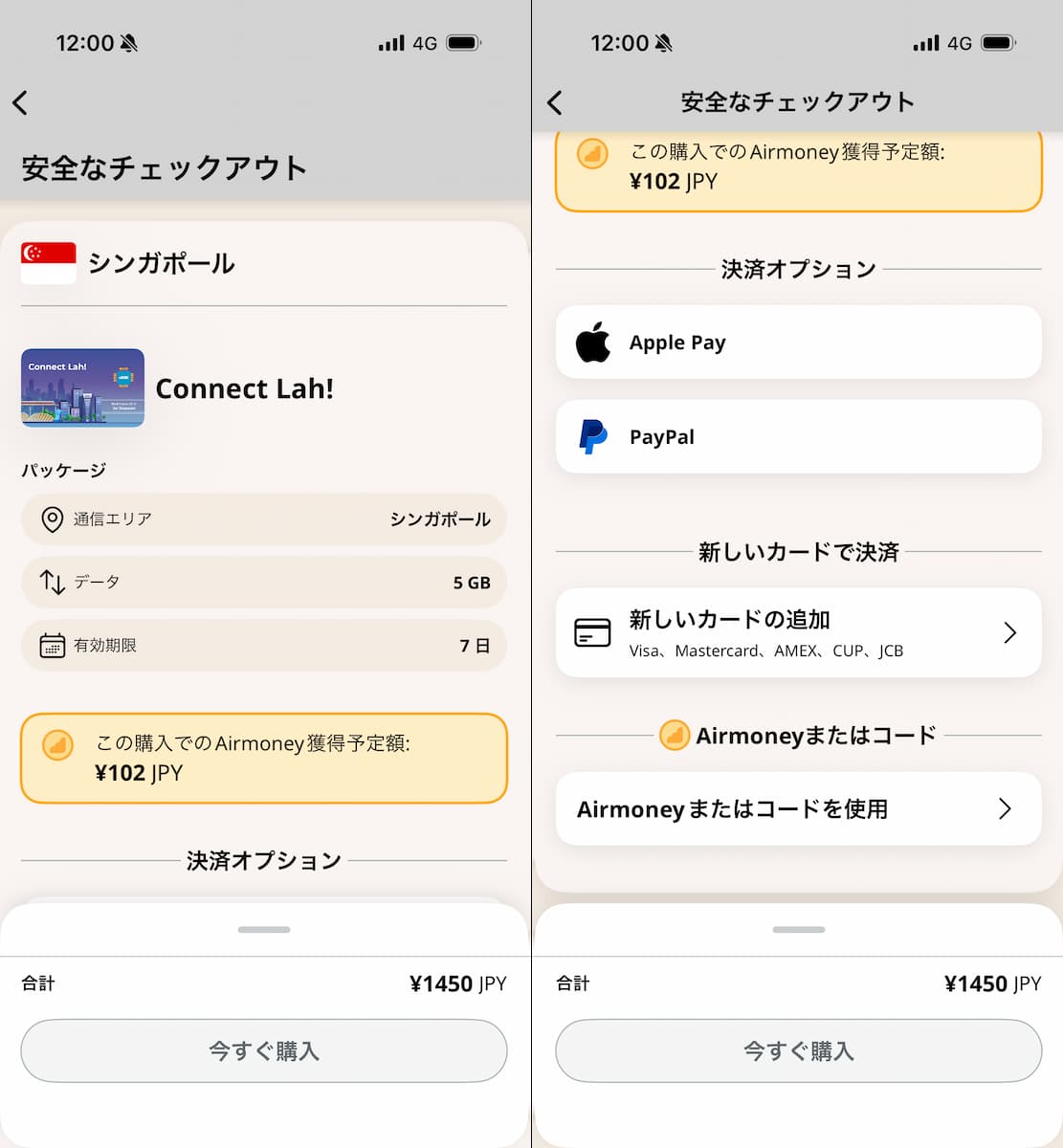Go back via arrow beside centered 安全なチェックアウト title
The width and height of the screenshot is (1063, 1148).
point(556,102)
